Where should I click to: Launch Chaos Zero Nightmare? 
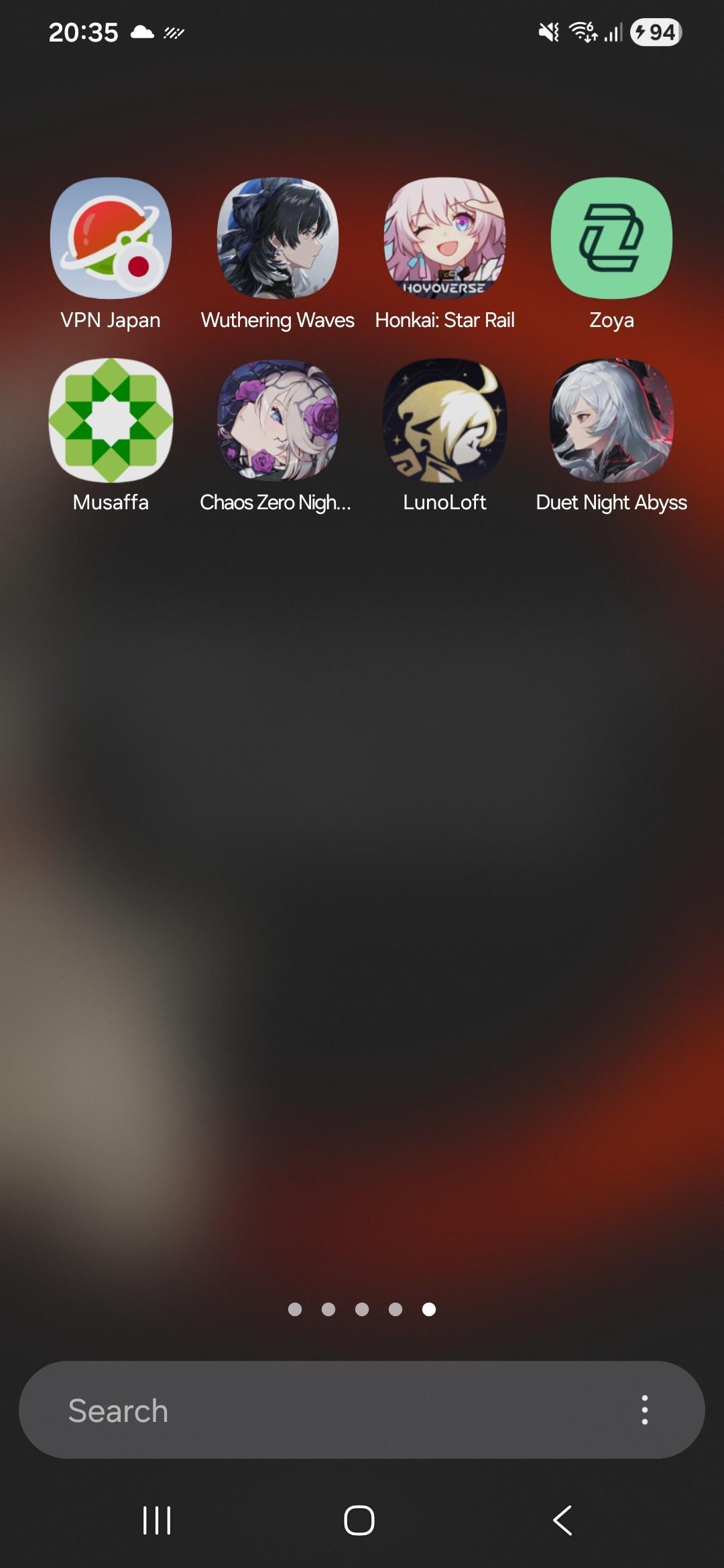tap(278, 420)
